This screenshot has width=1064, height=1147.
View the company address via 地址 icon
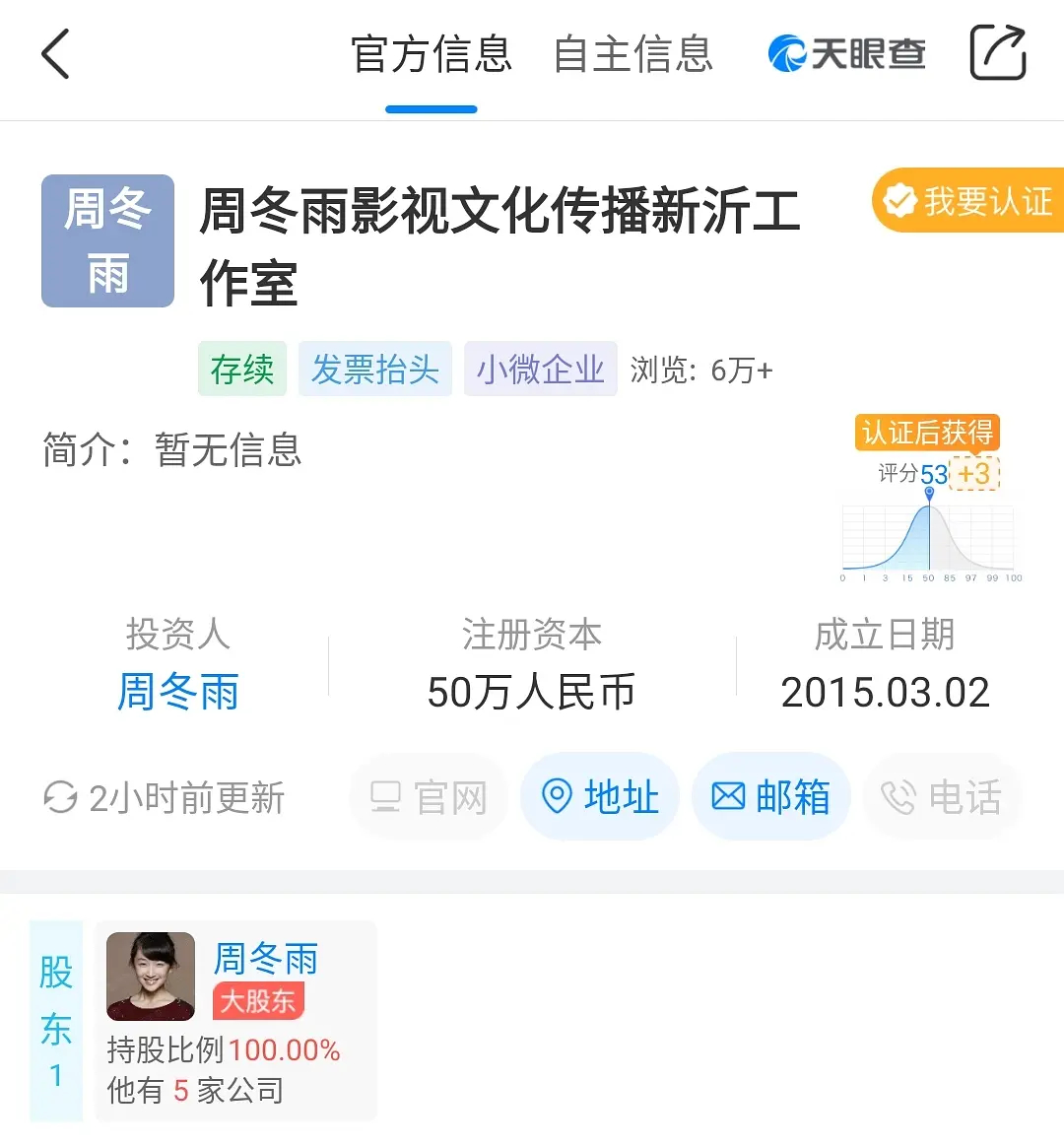[599, 797]
